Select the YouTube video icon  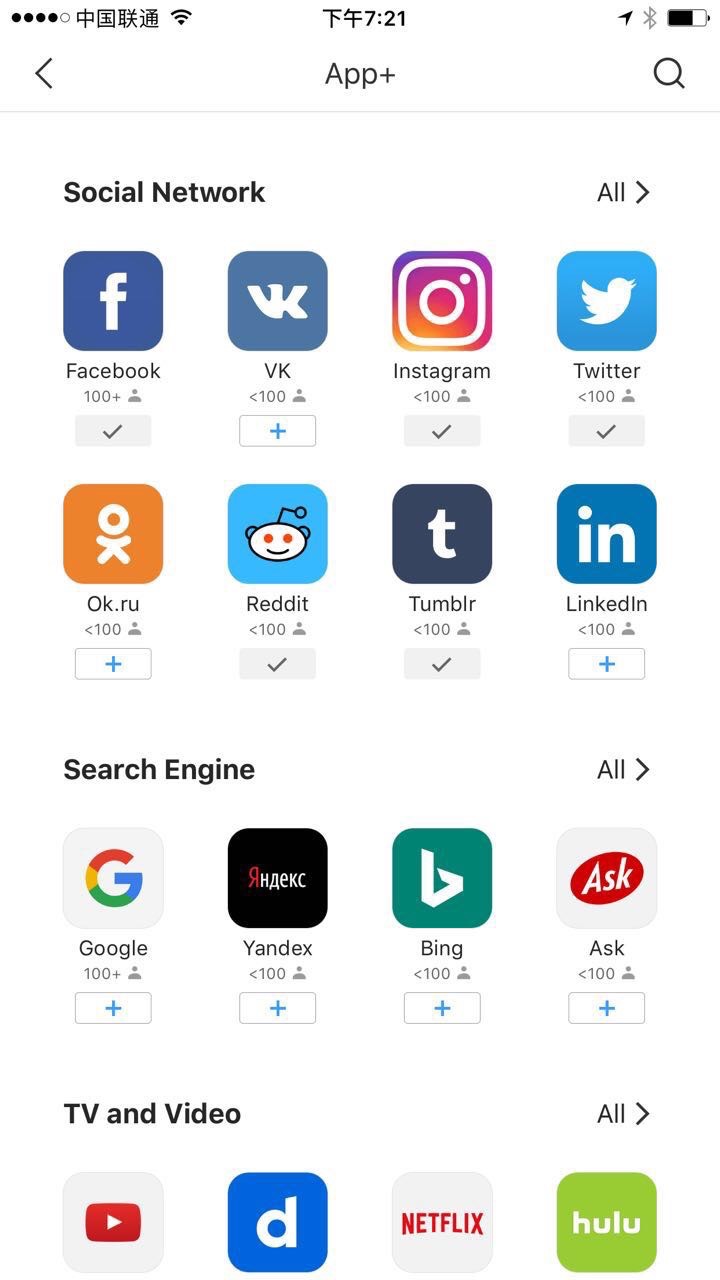tap(113, 1221)
